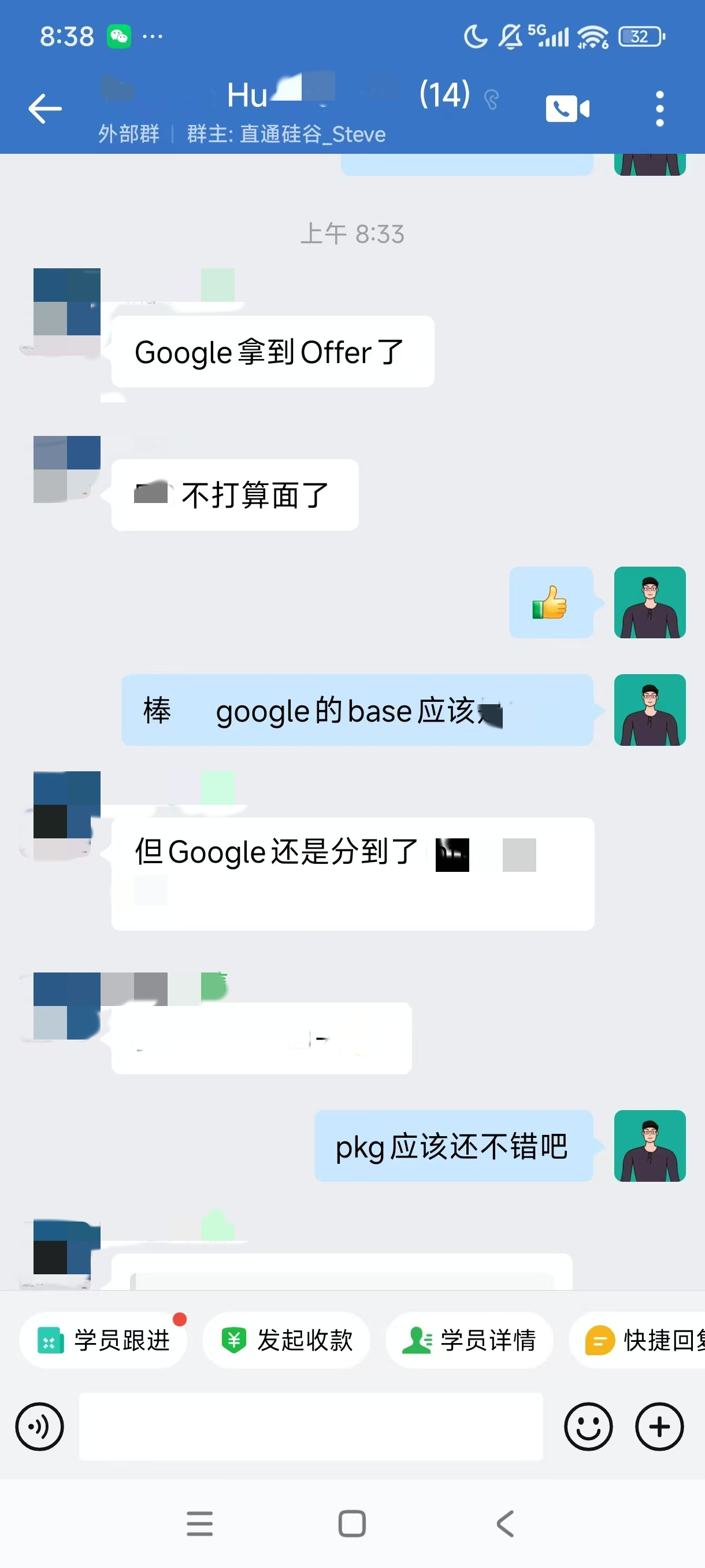Open the group settings via three-dot menu

coord(659,108)
